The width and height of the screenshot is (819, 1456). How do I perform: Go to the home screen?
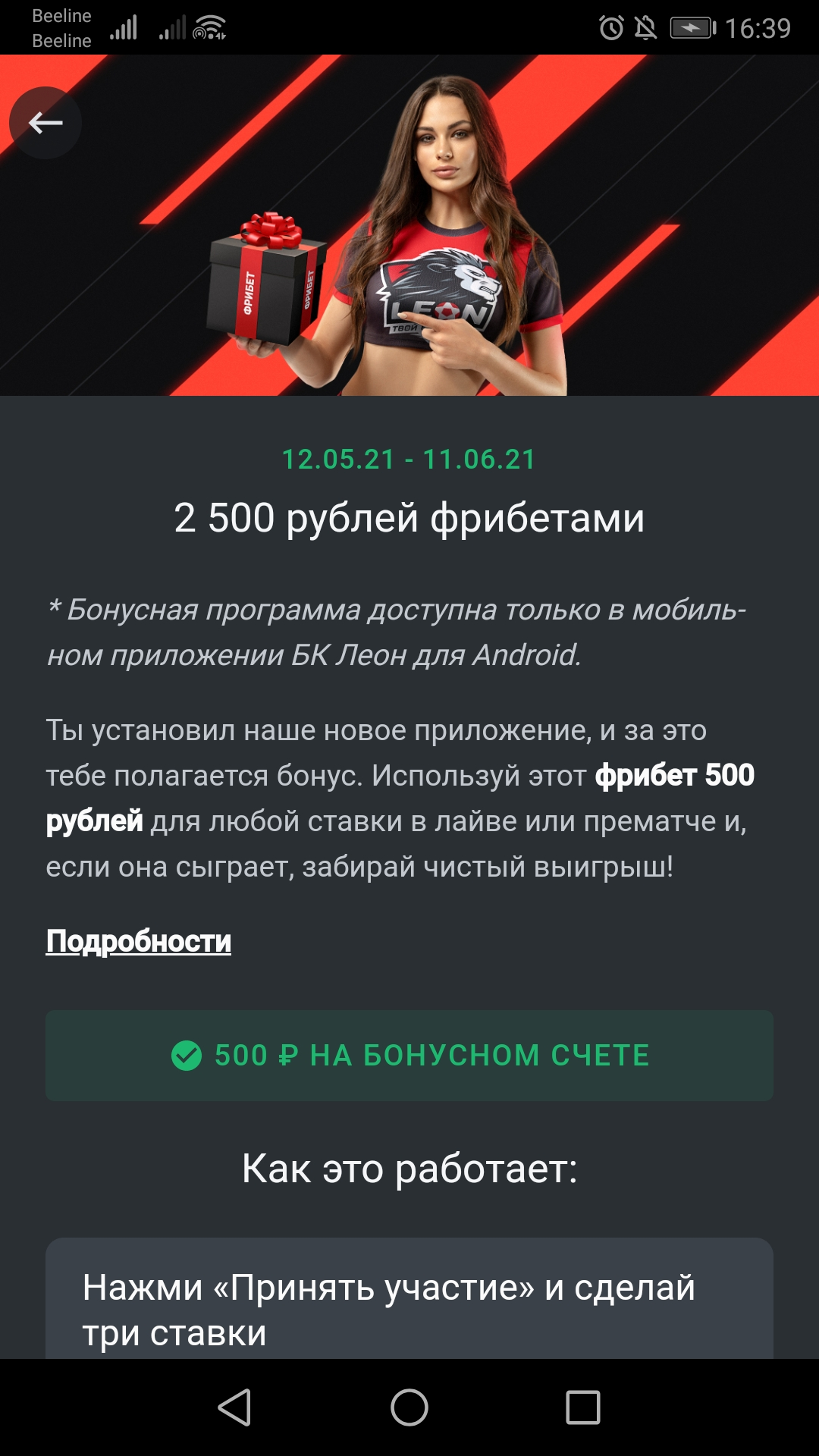409,1407
